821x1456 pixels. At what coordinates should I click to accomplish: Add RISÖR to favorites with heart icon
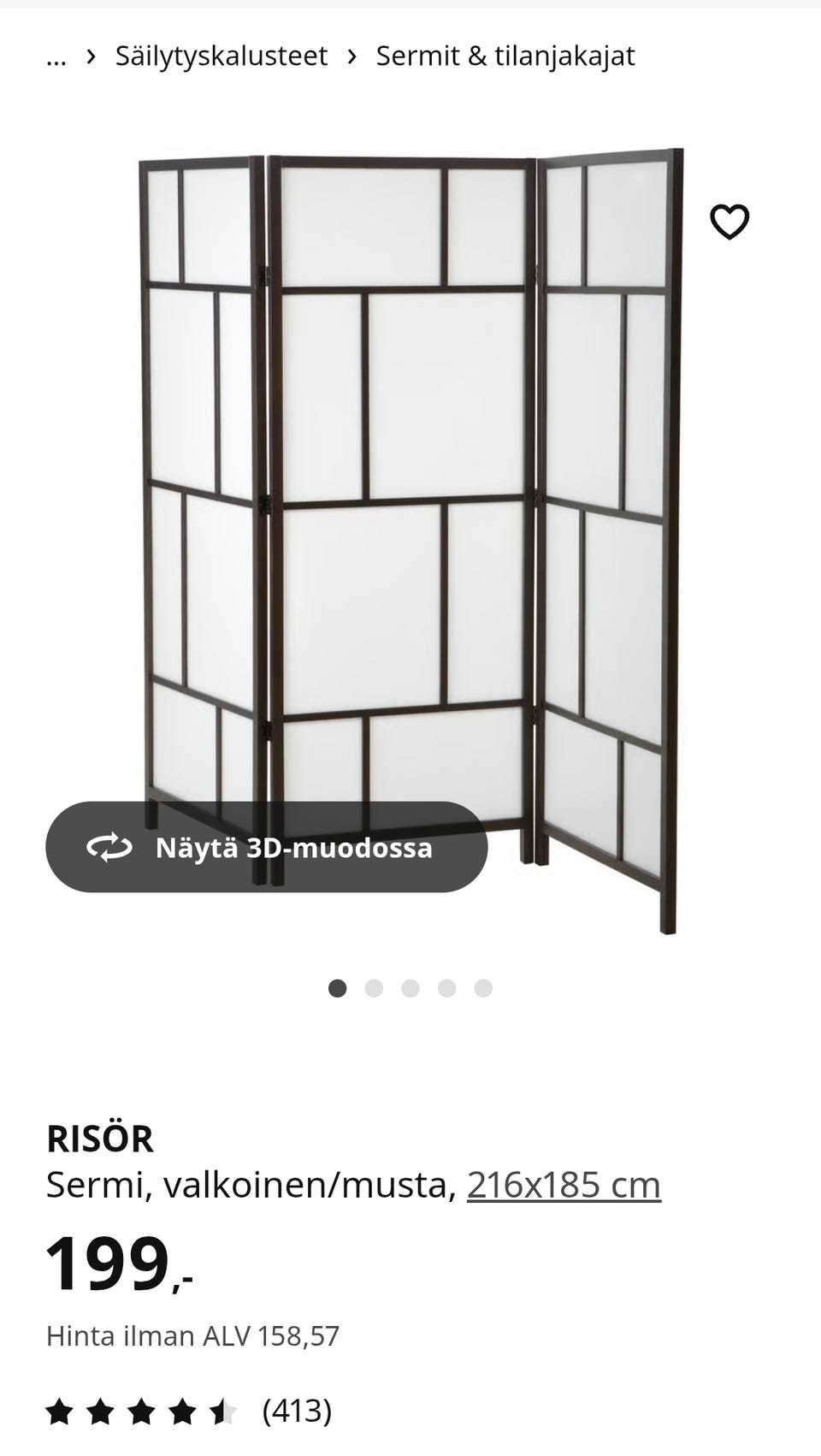(x=729, y=222)
